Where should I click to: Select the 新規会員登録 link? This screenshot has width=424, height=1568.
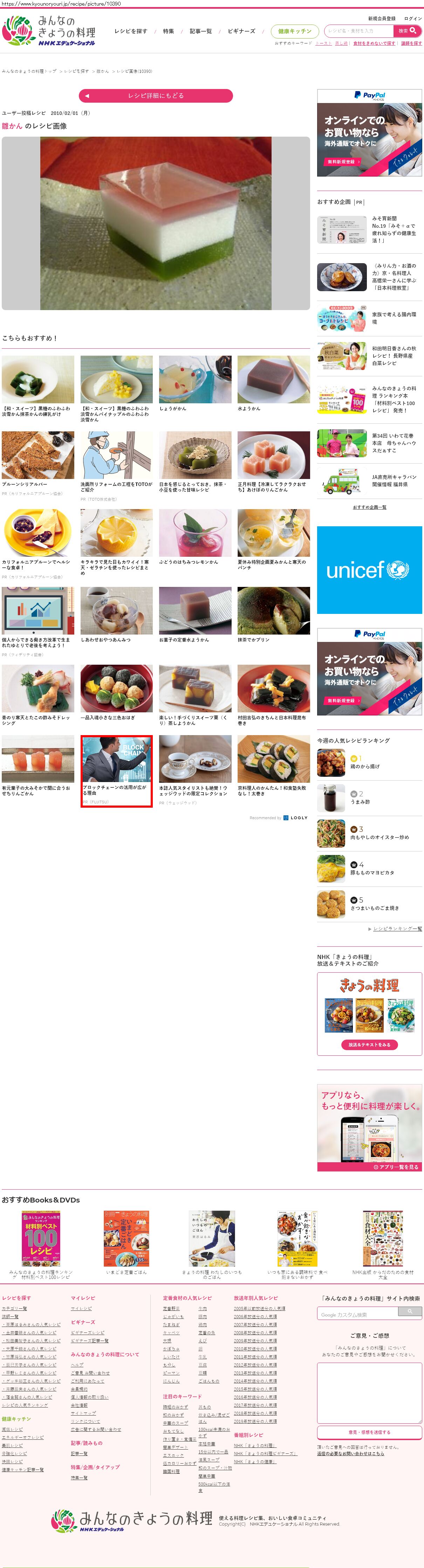click(x=381, y=18)
